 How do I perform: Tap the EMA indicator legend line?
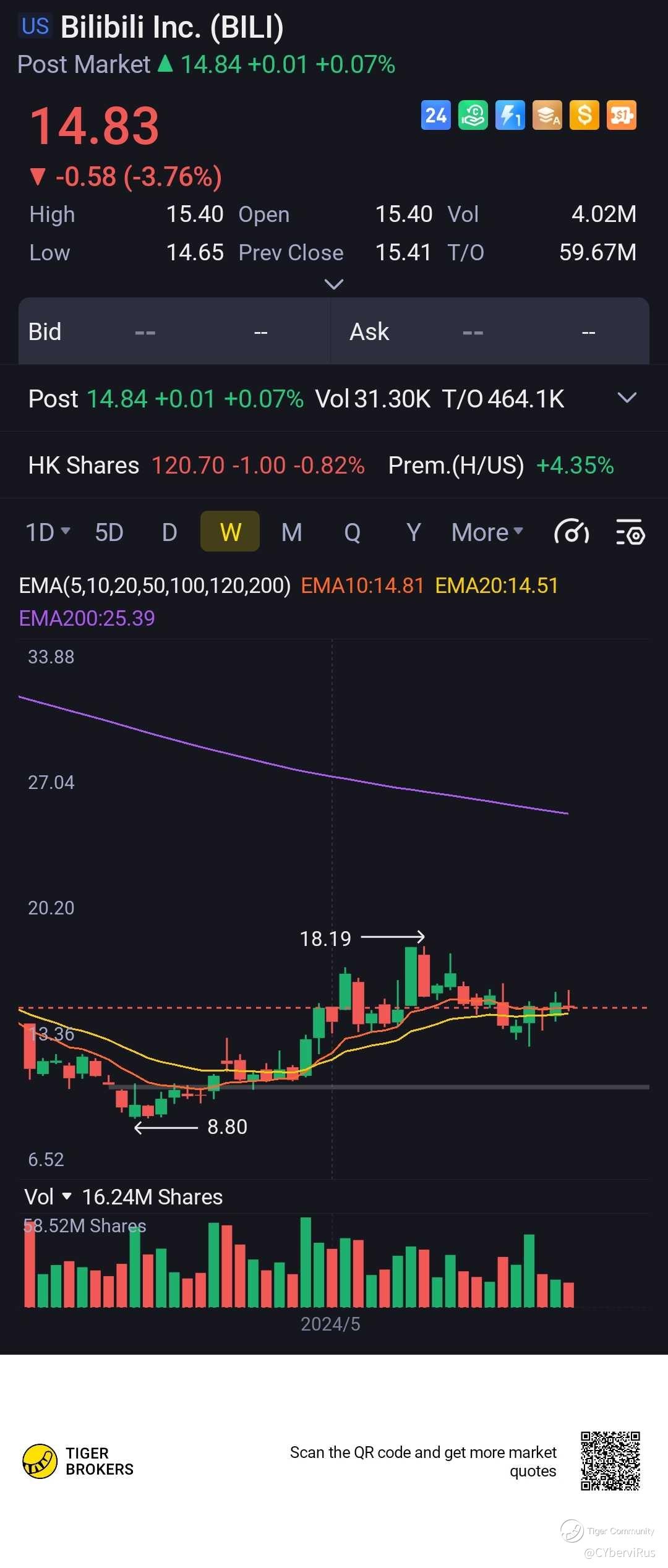click(289, 601)
